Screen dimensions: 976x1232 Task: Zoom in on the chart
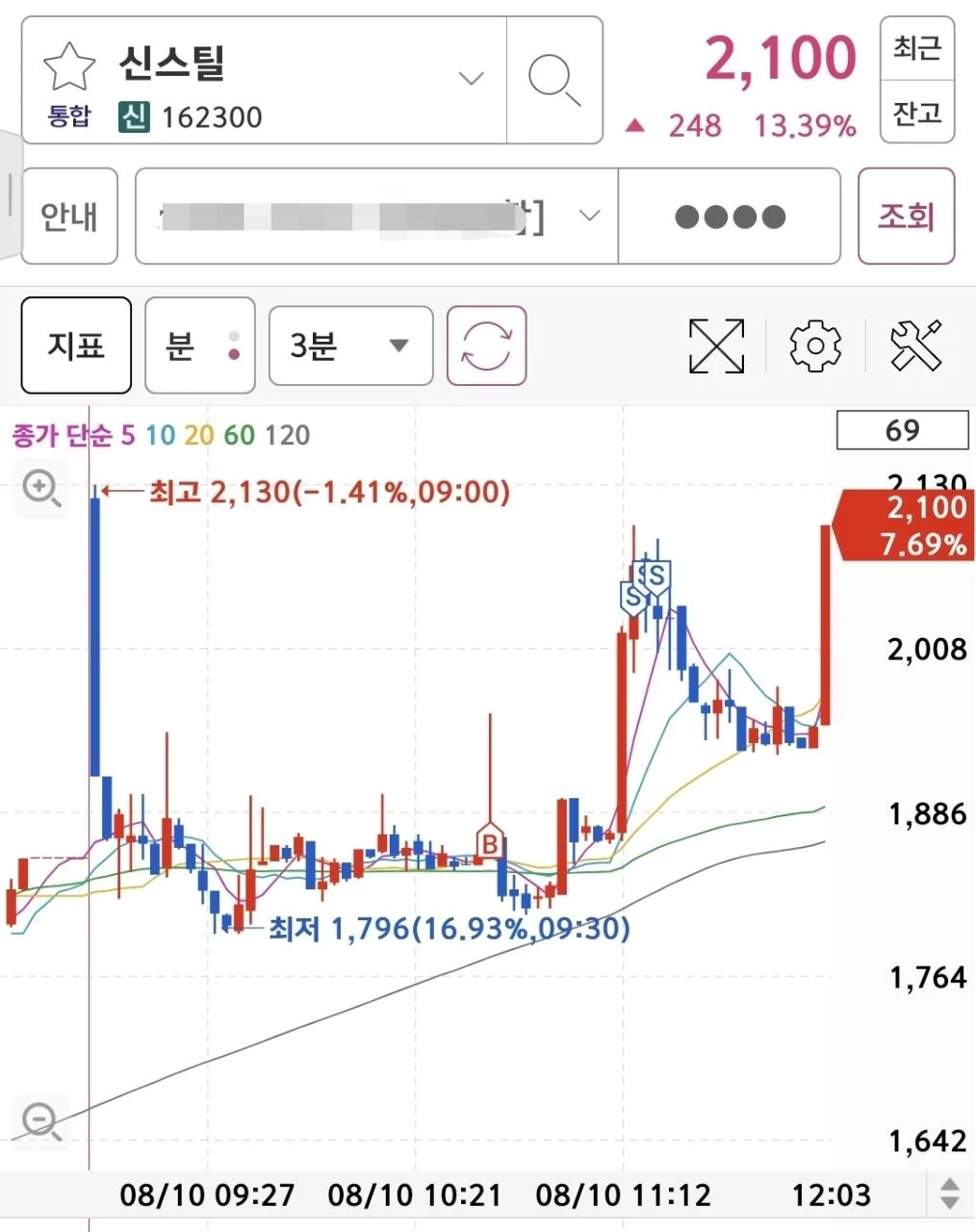[42, 489]
